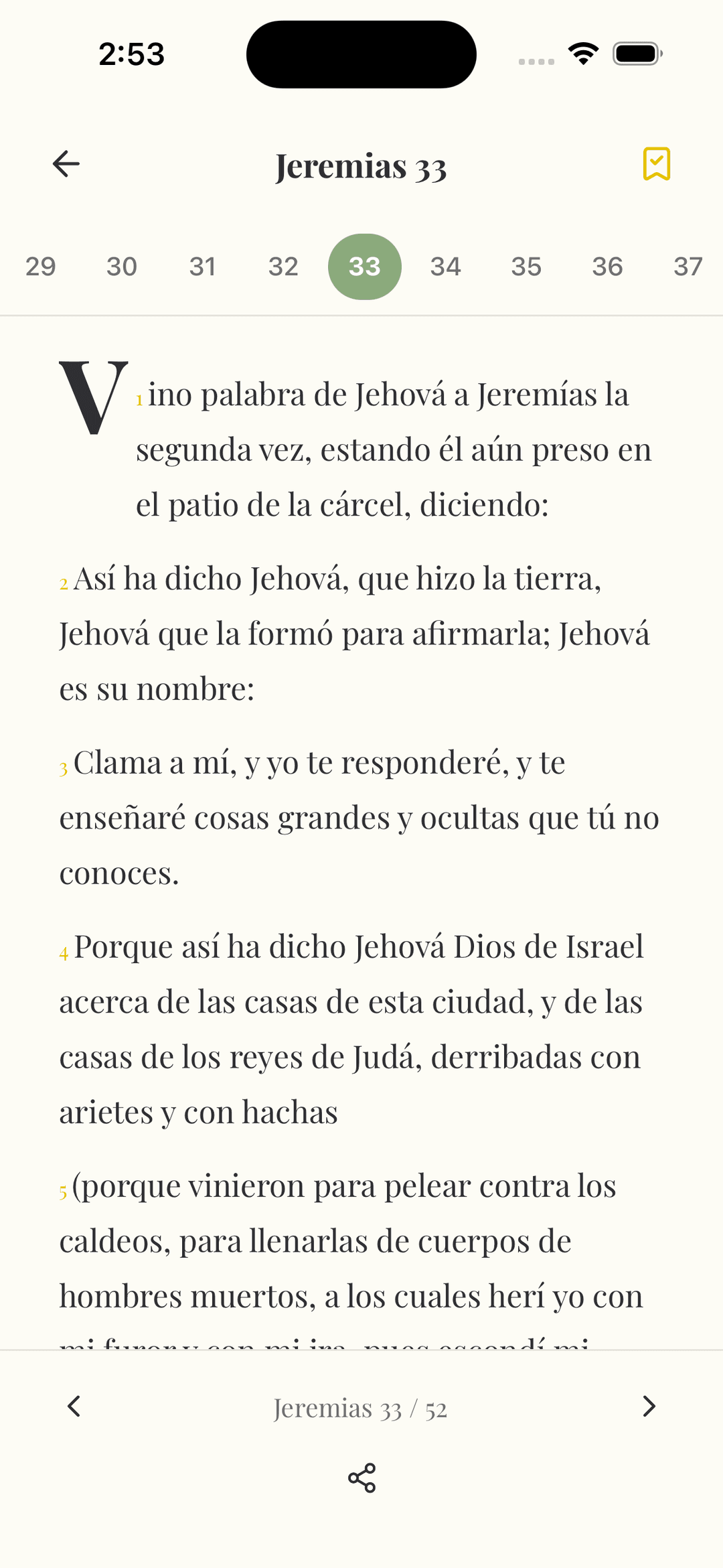Go to previous chapter with left chevron
The width and height of the screenshot is (723, 1568).
(x=75, y=1407)
